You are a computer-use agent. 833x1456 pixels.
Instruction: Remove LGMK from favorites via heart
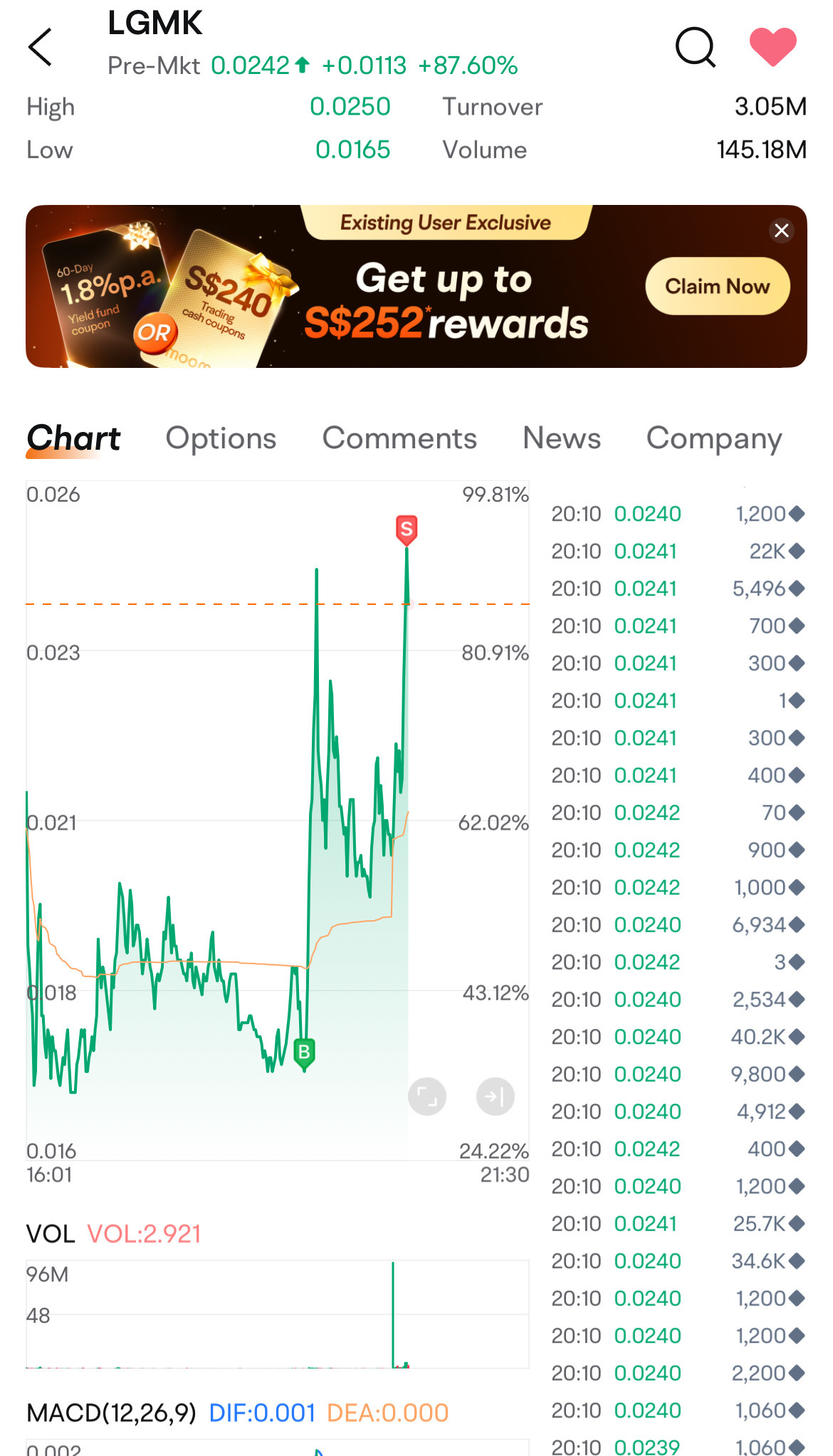point(773,47)
